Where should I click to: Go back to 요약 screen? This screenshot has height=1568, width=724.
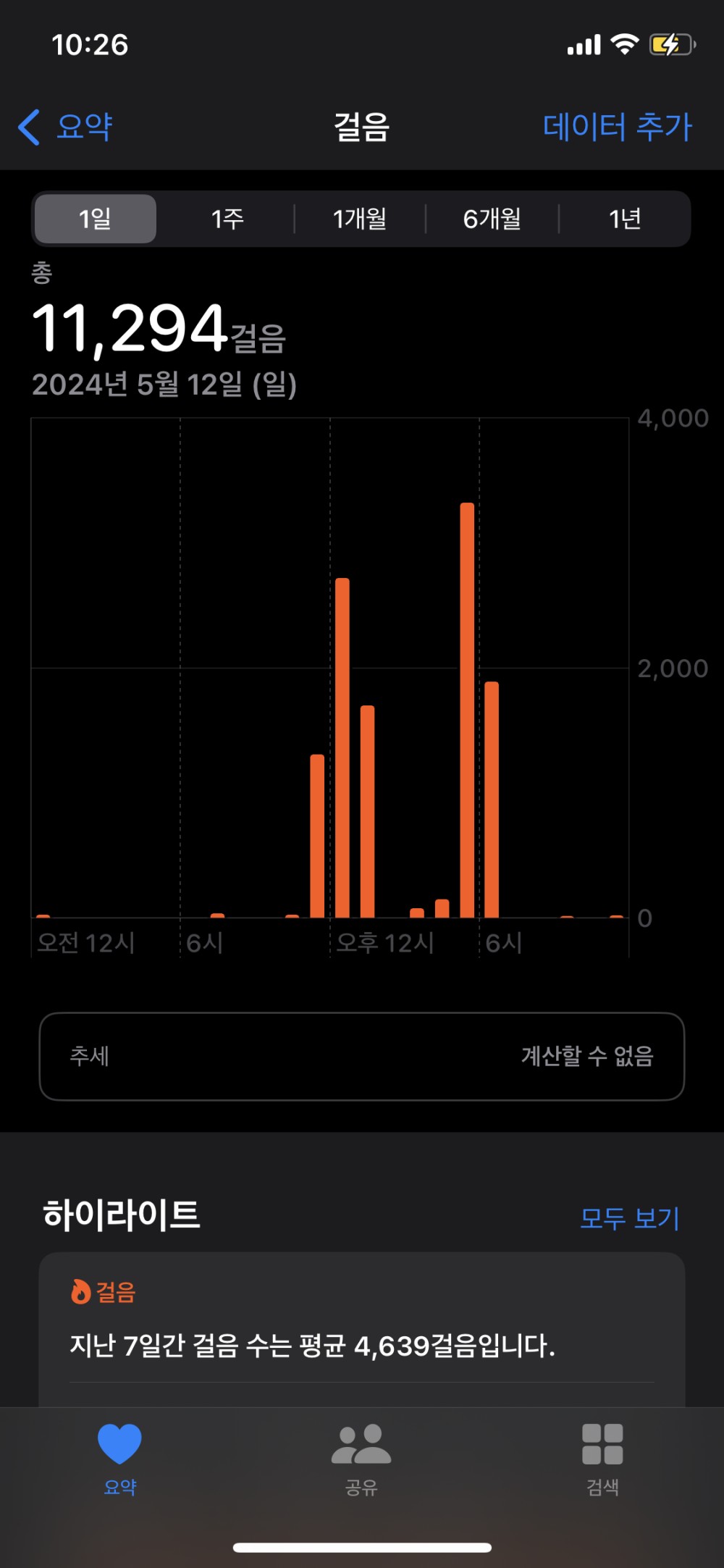65,127
